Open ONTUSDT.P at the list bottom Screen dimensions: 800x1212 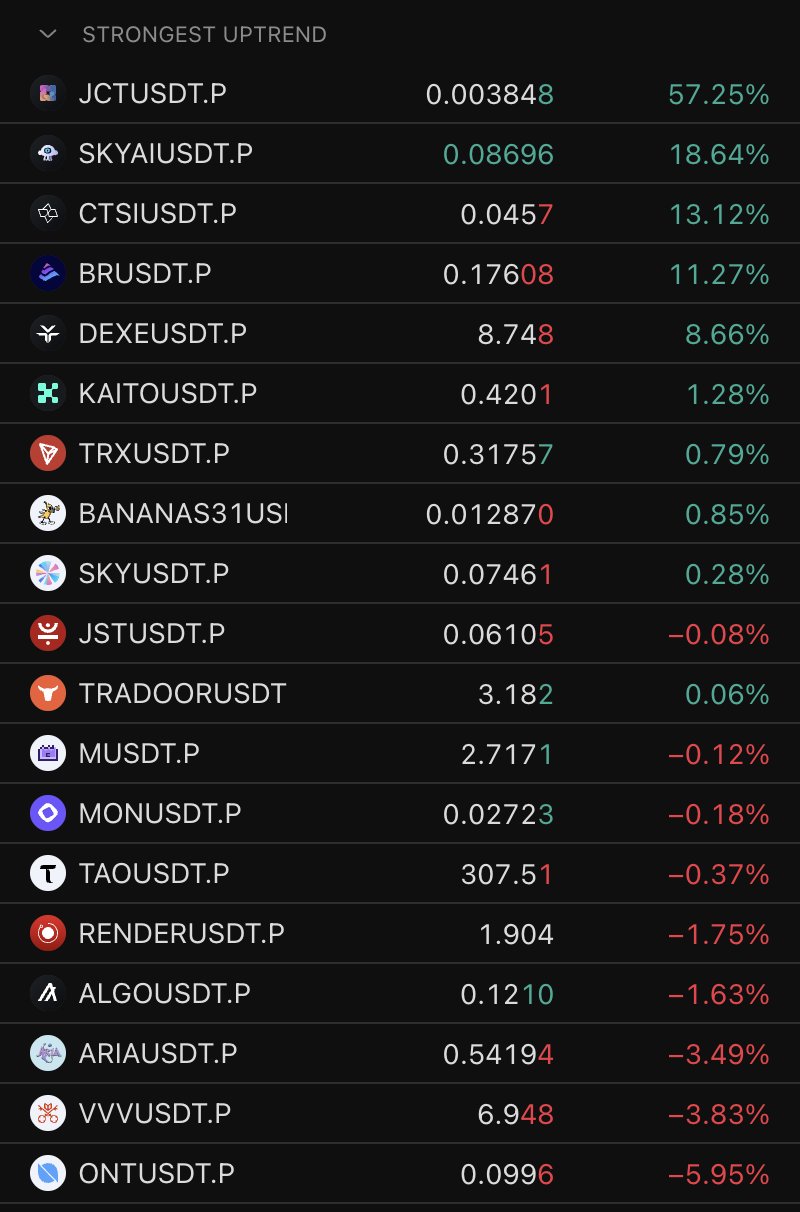156,1174
